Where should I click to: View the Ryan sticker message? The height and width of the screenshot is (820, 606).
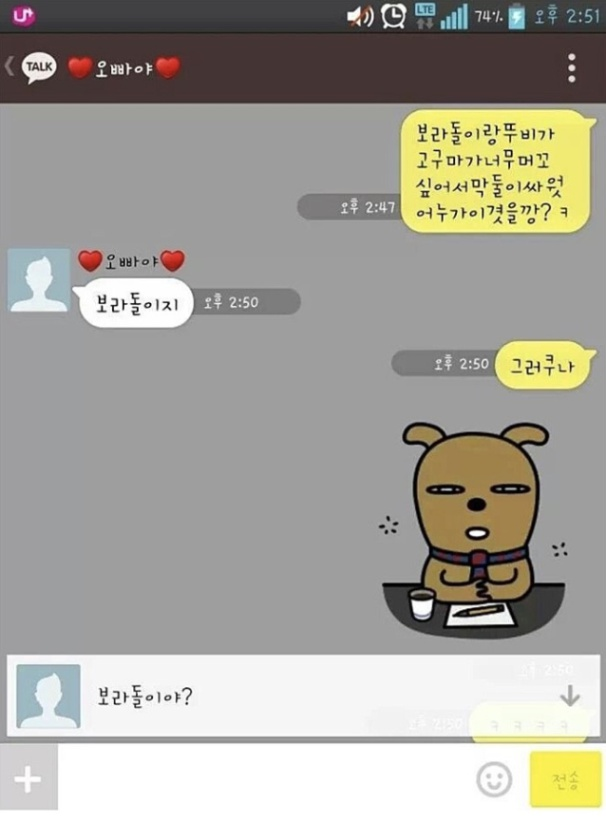477,527
